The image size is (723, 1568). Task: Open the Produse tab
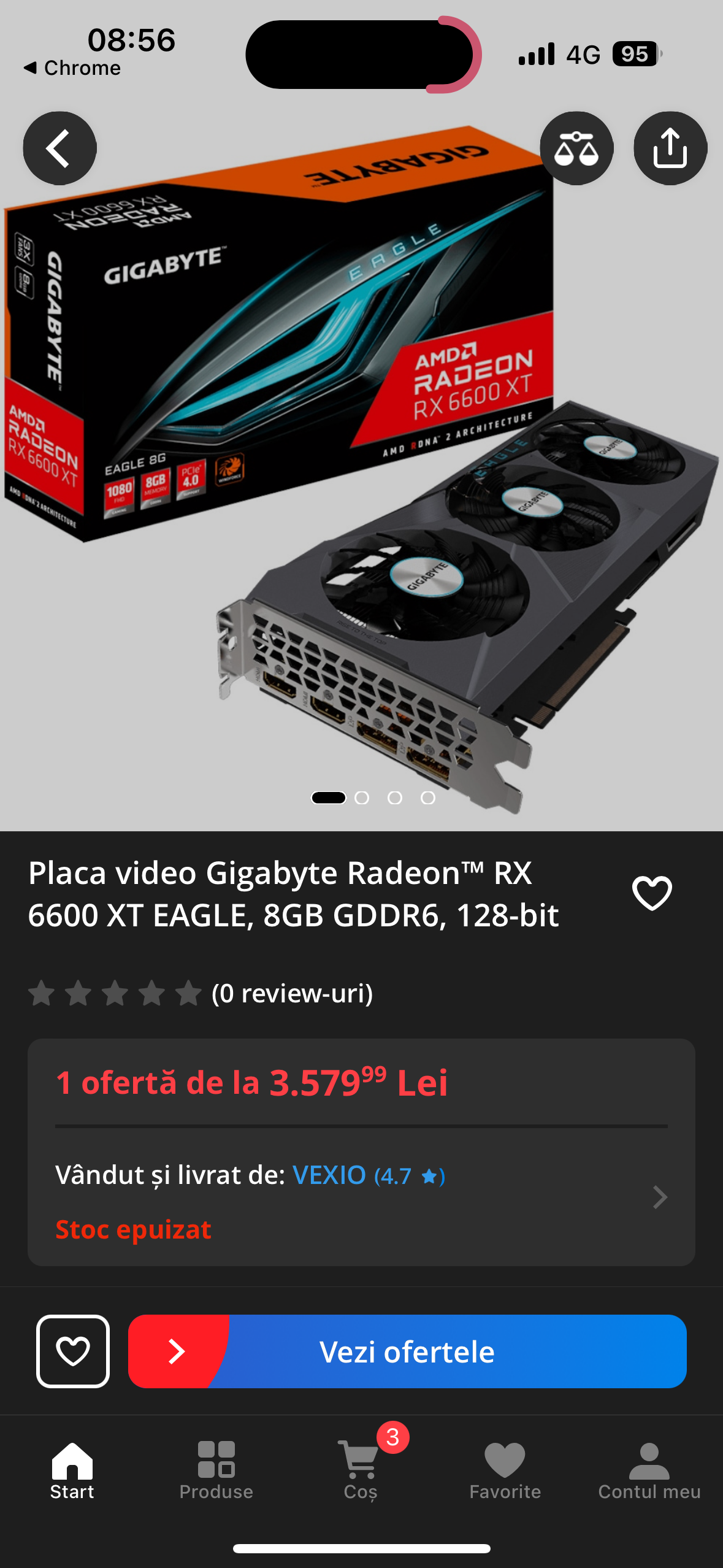216,1470
